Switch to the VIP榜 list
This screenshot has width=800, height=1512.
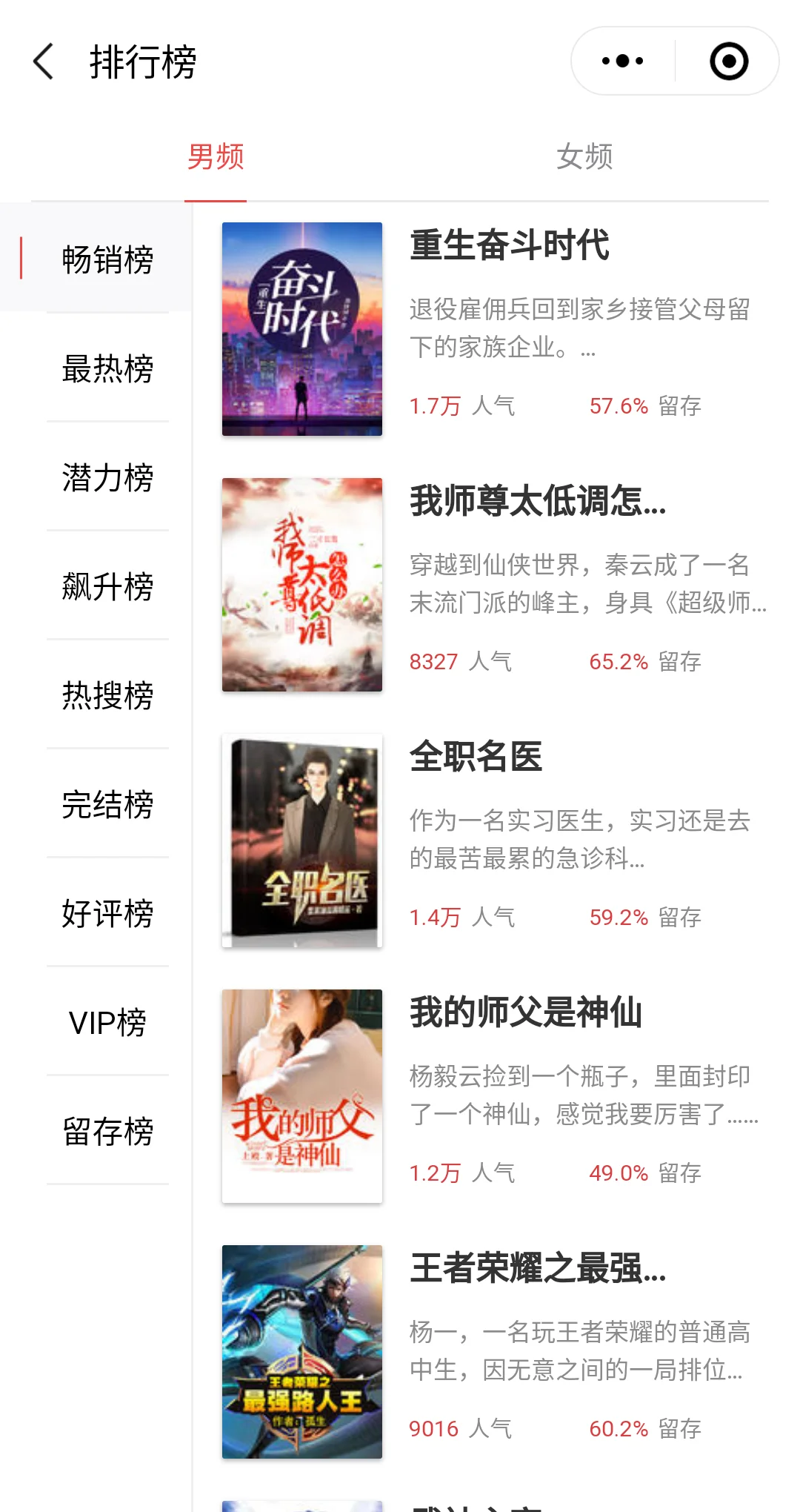(x=107, y=1022)
